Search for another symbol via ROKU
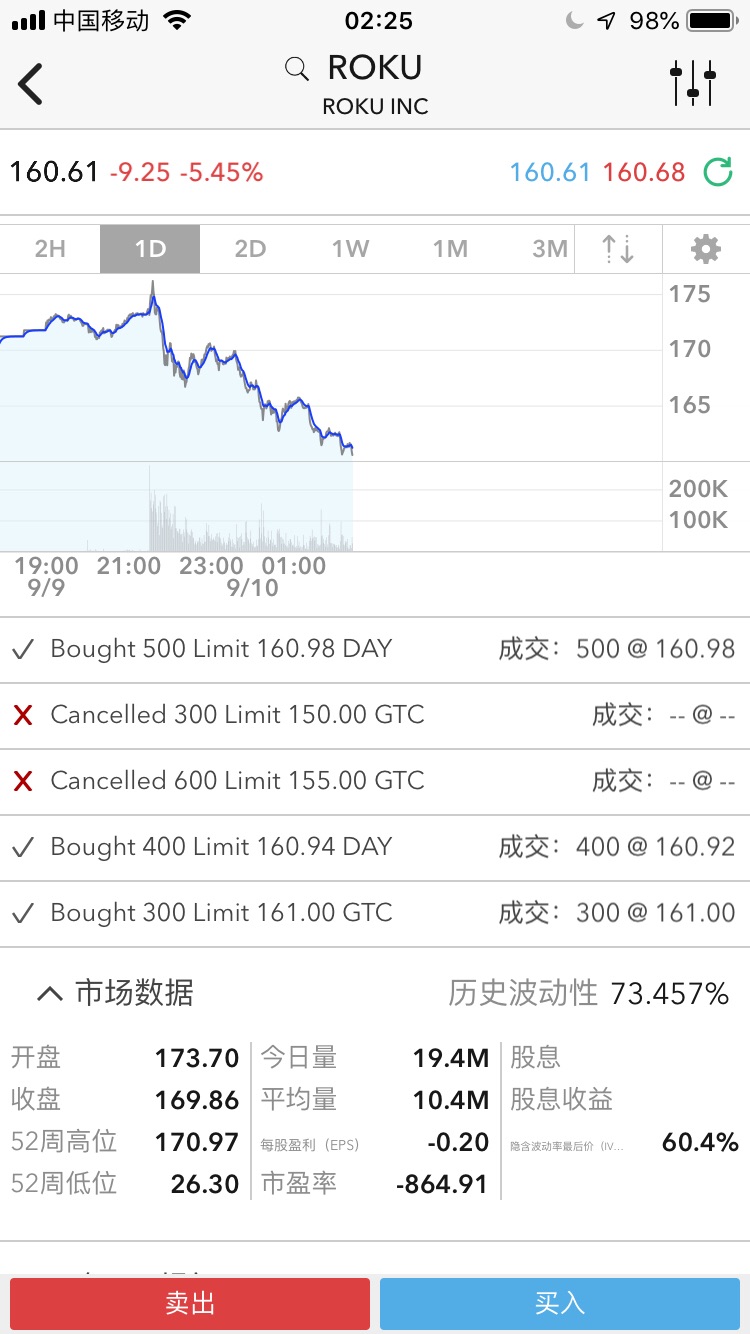 click(357, 69)
